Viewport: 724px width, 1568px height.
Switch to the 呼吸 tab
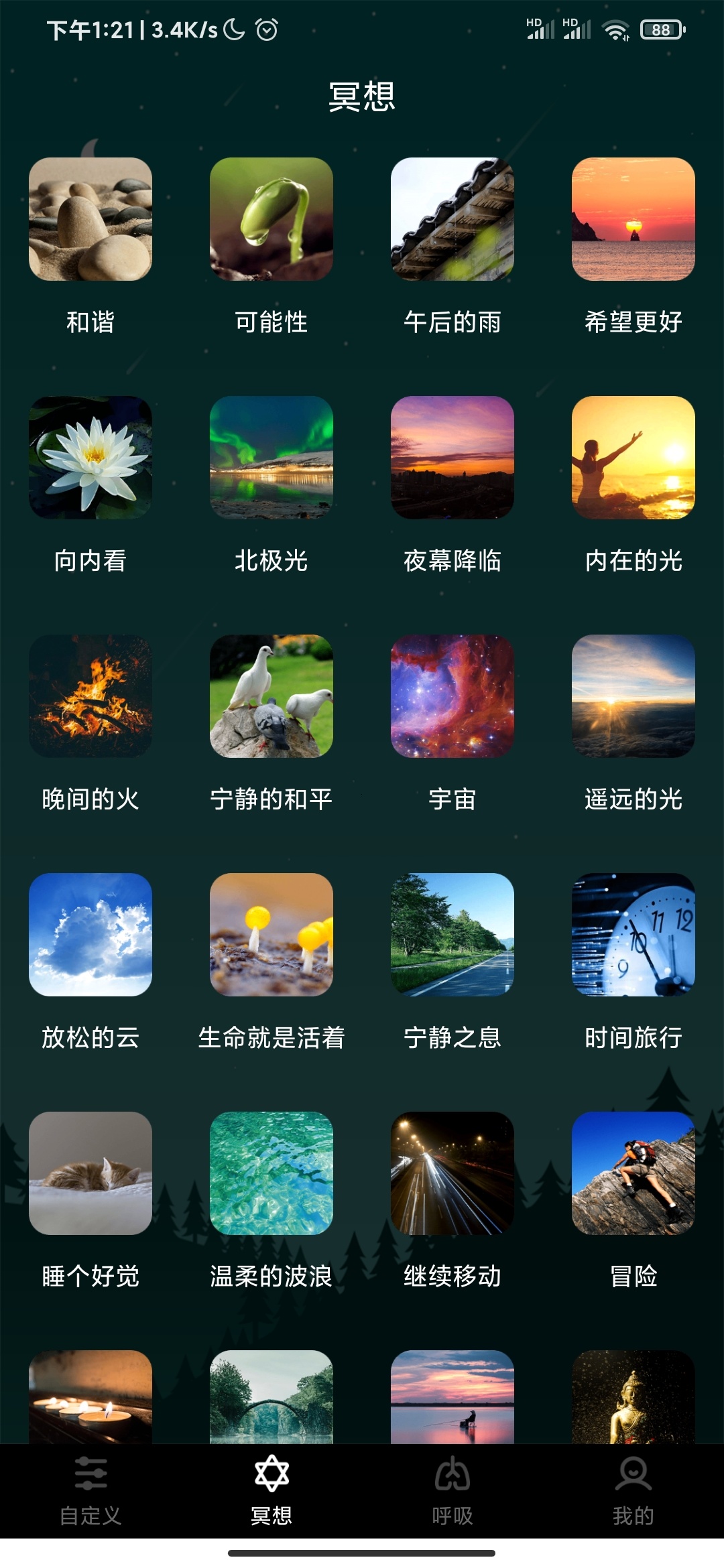452,1489
